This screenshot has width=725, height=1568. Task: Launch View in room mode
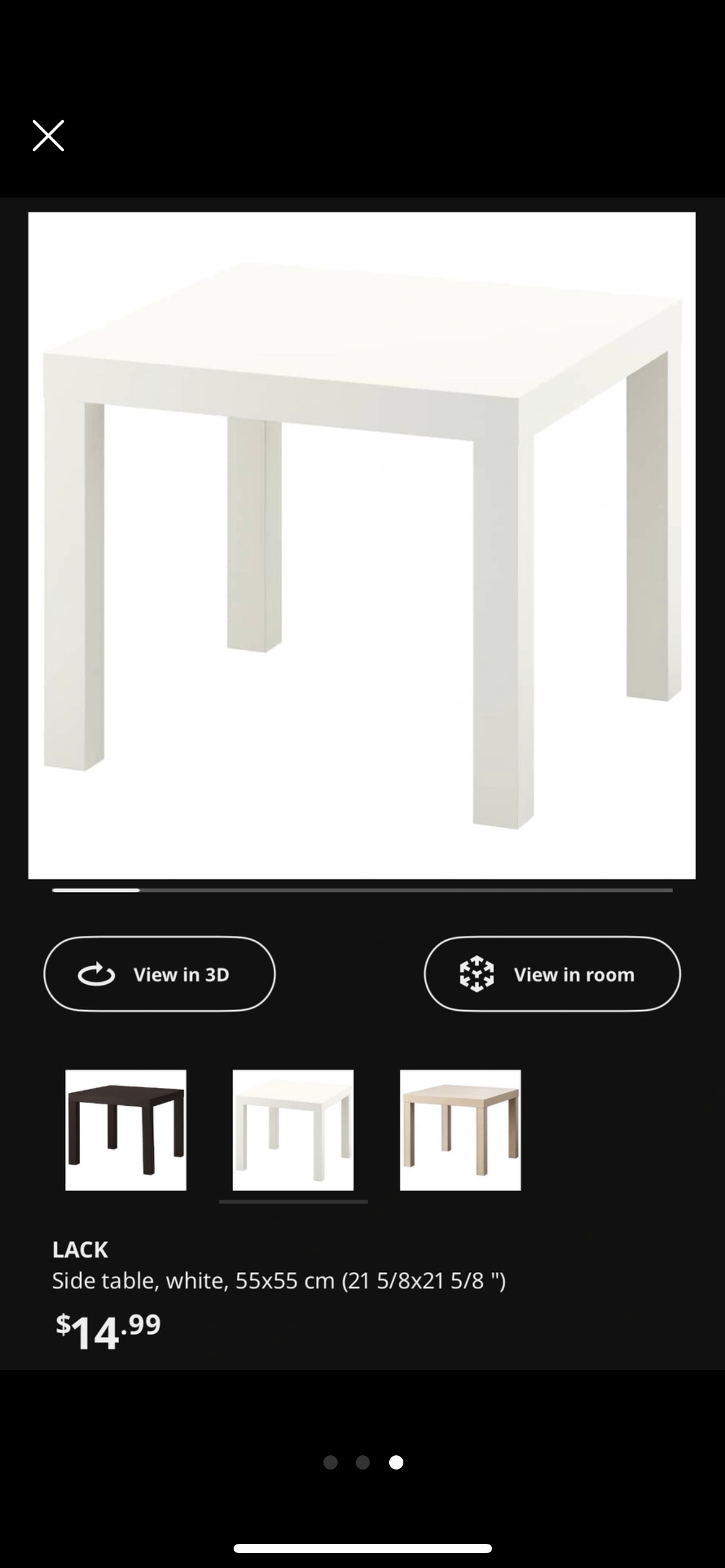point(551,974)
